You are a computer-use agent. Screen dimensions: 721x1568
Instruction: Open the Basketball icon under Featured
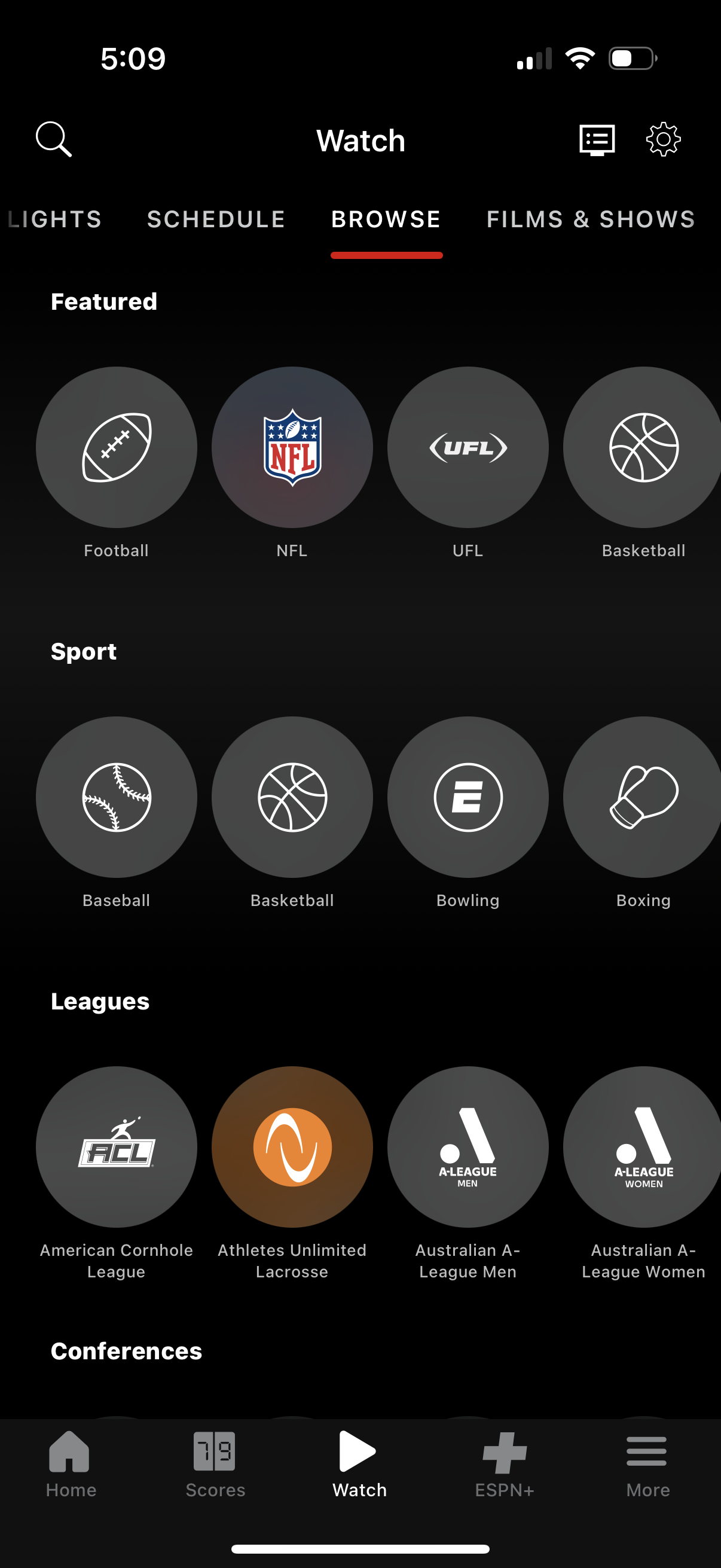click(643, 447)
